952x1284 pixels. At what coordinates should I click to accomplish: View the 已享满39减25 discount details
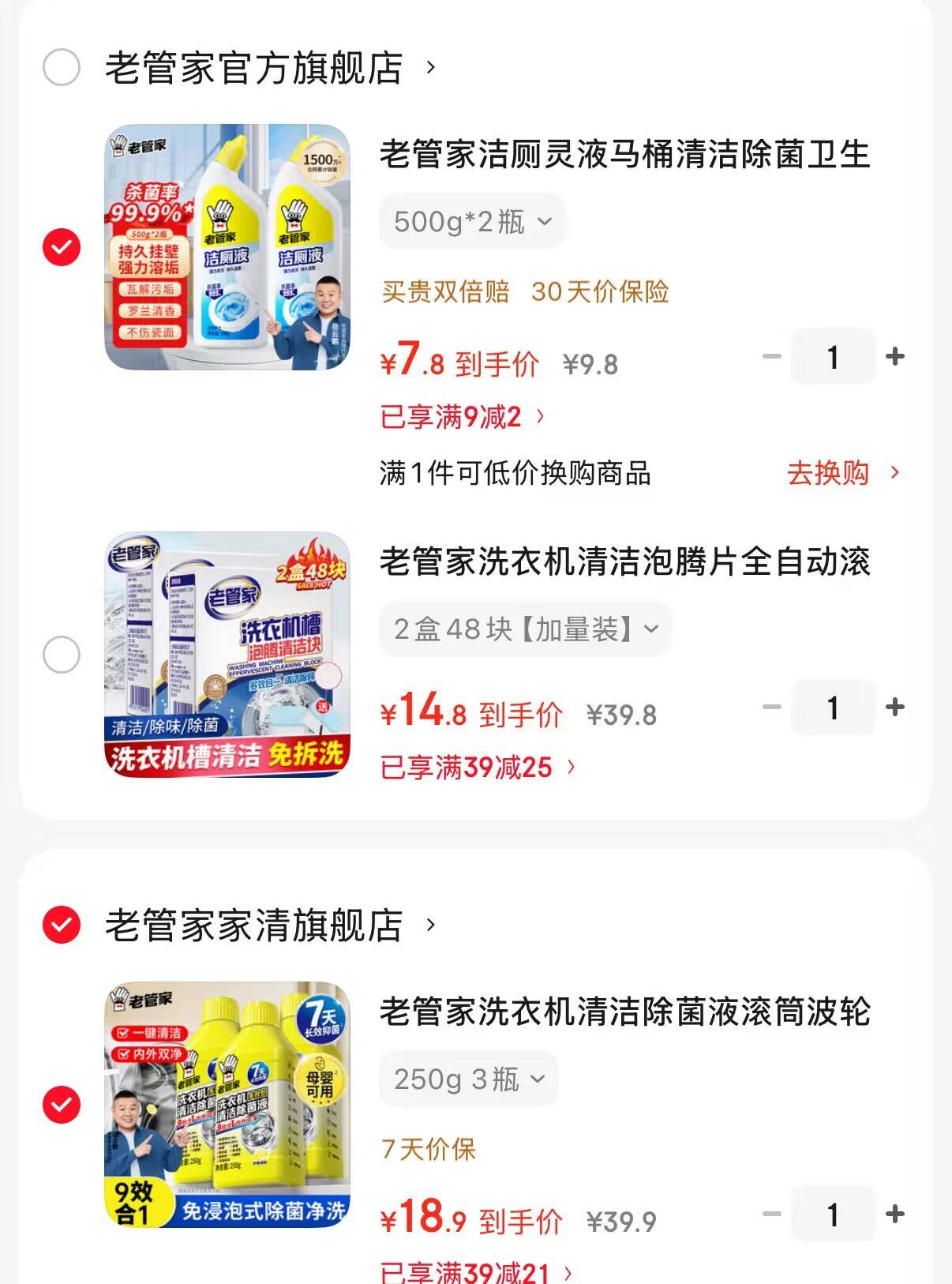[x=478, y=767]
